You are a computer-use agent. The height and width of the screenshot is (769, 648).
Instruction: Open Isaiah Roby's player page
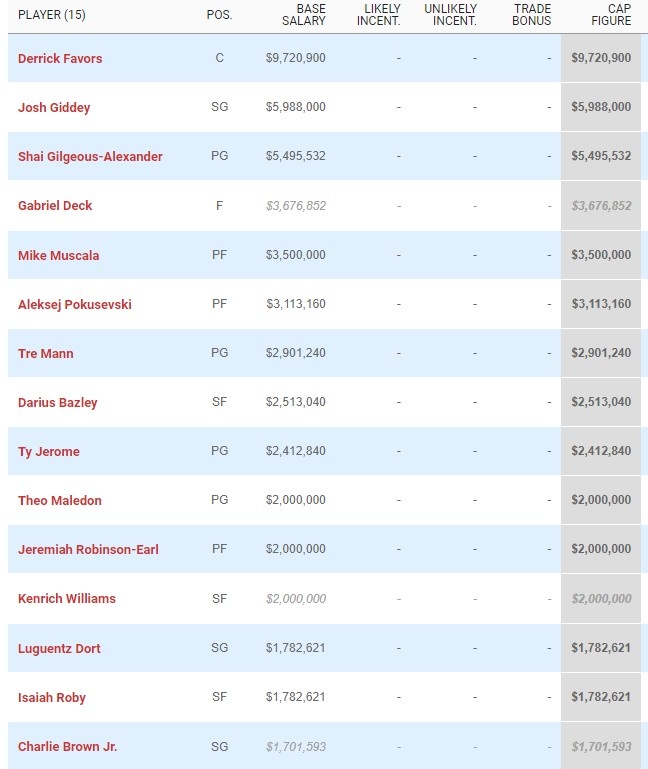(x=51, y=697)
